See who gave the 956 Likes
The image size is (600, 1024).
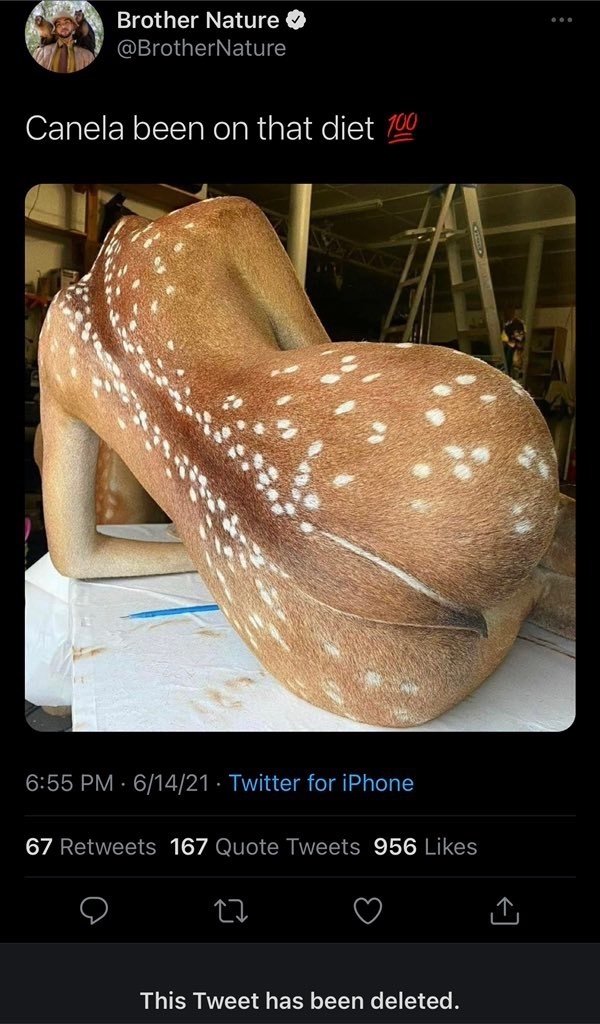(425, 846)
